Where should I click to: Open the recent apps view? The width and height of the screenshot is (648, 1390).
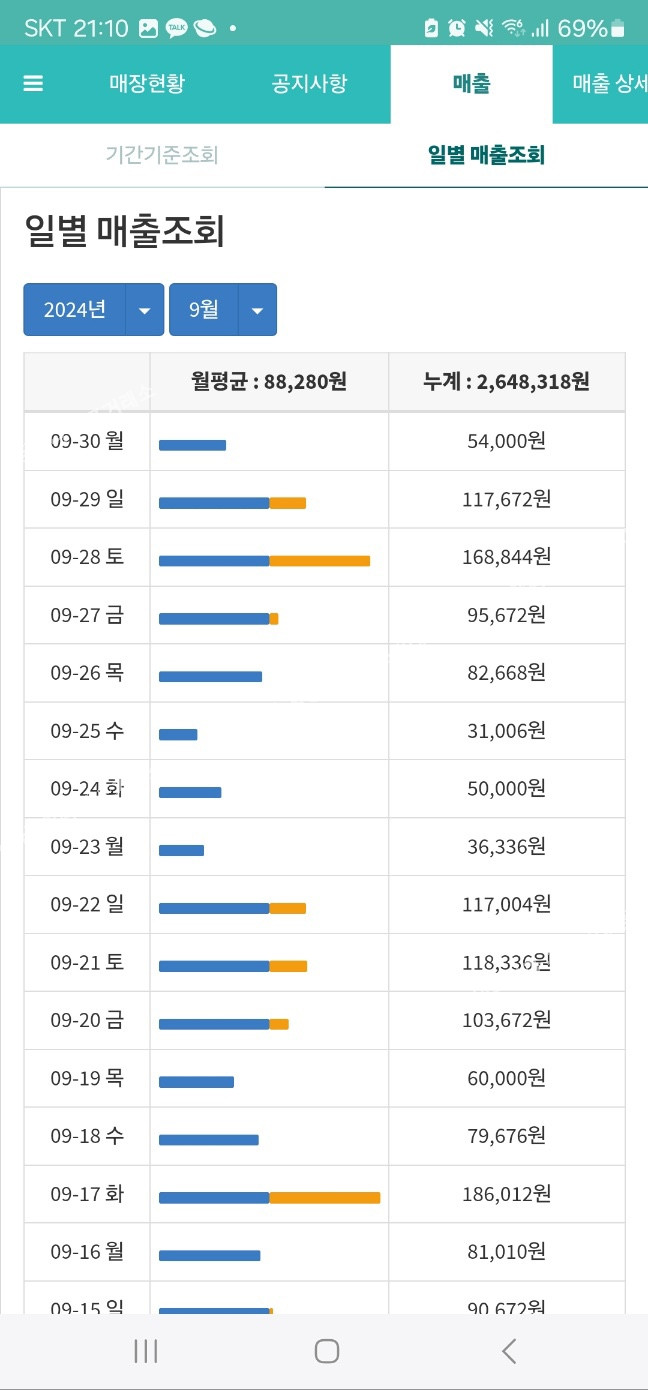click(146, 1352)
